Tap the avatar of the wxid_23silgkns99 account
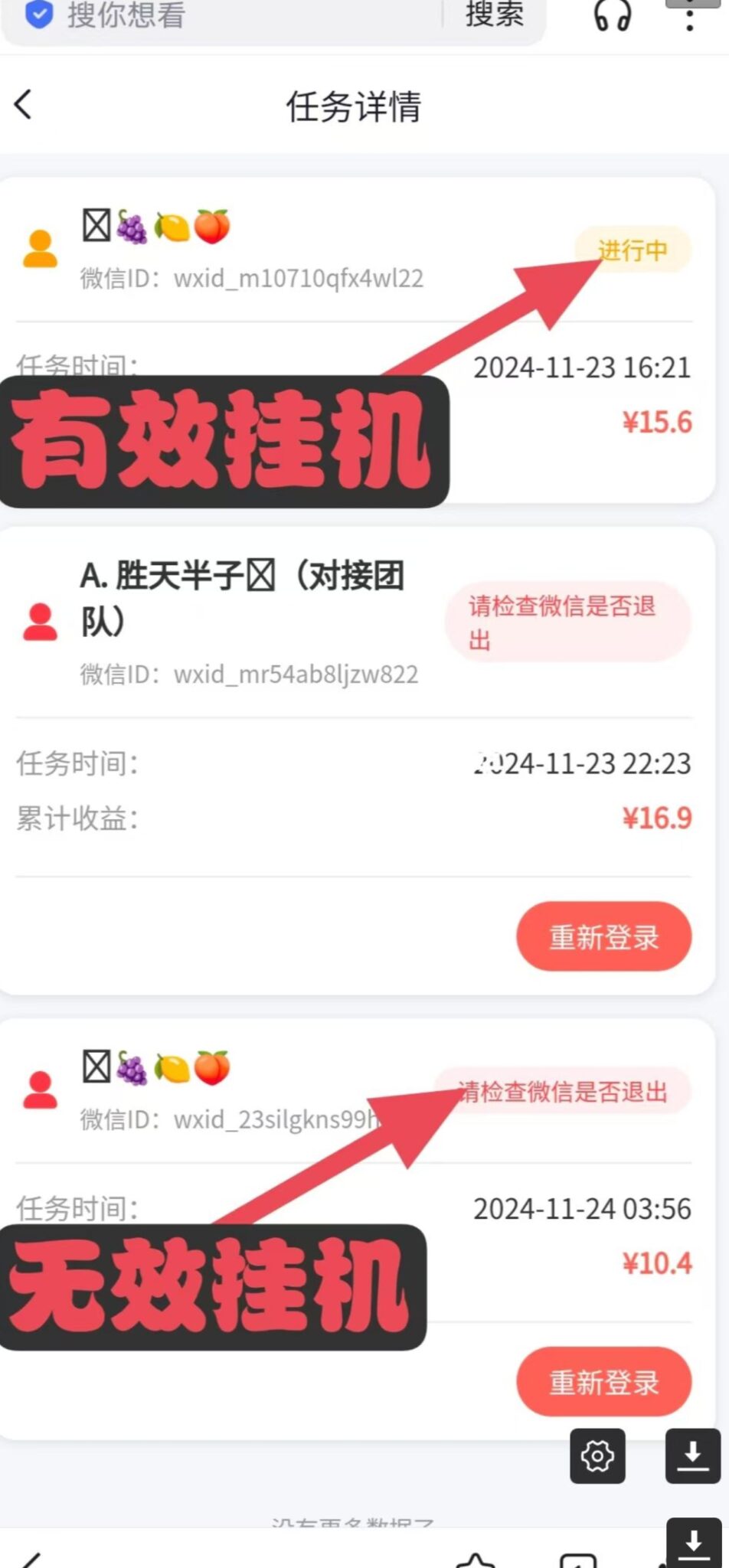Image resolution: width=729 pixels, height=1568 pixels. [x=40, y=1085]
